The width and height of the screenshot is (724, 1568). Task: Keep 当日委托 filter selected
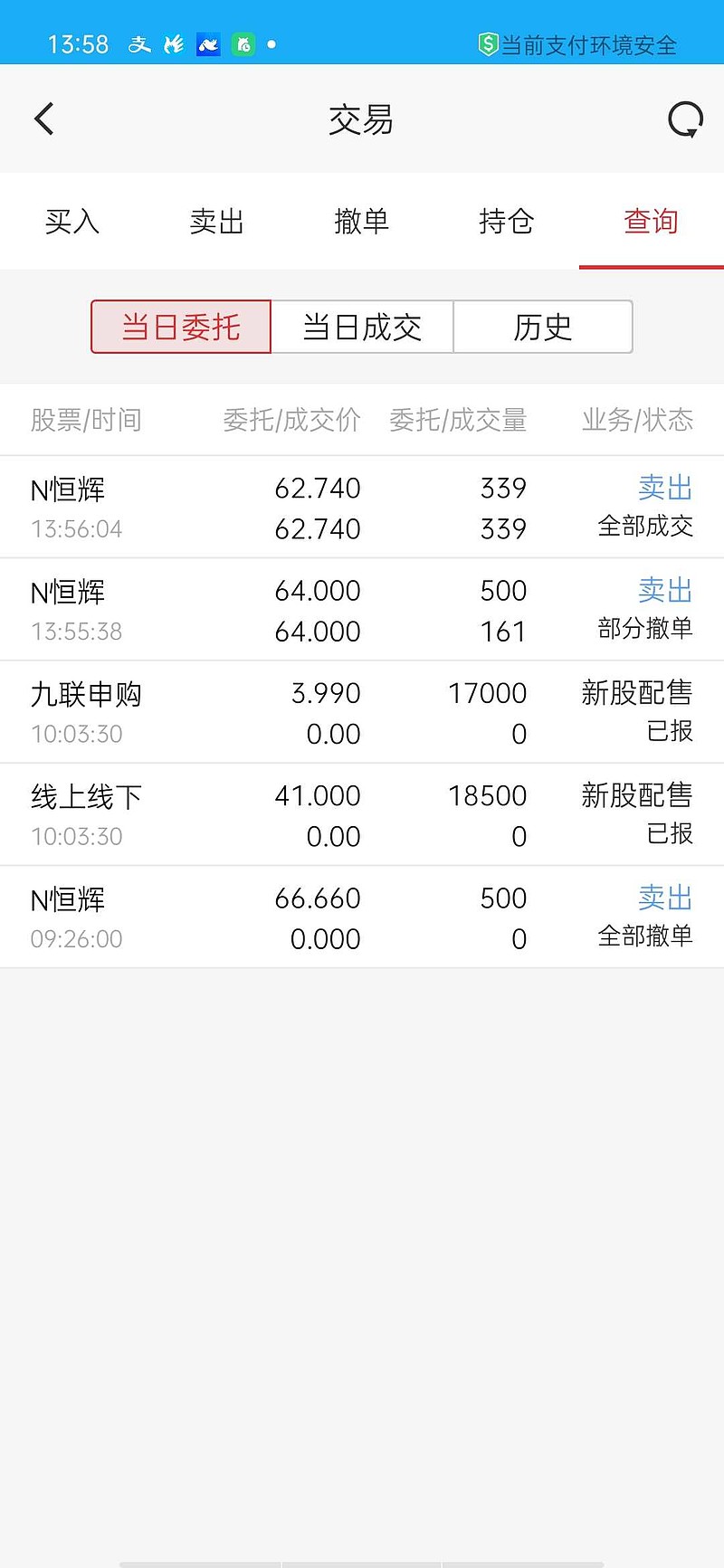point(180,327)
